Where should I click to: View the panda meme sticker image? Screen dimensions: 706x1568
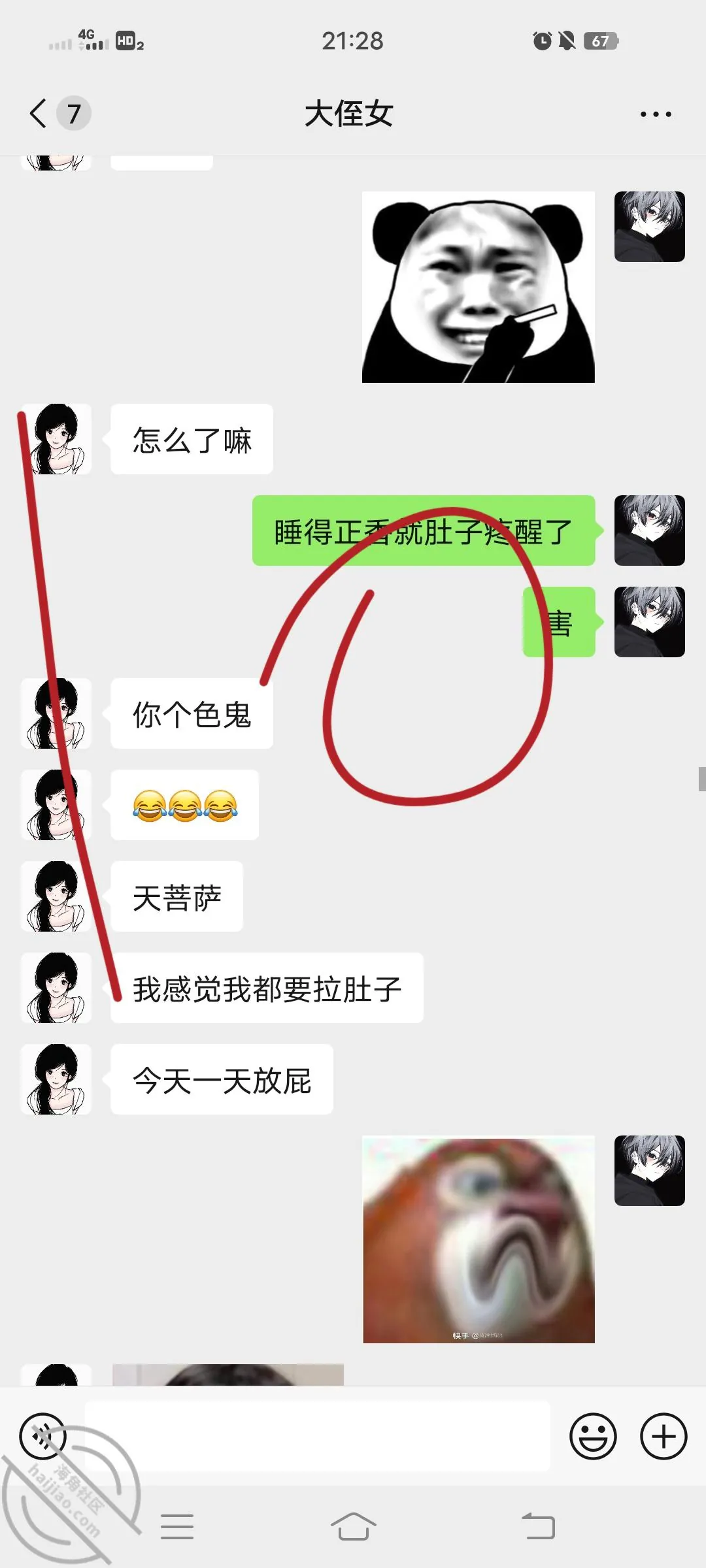[479, 287]
